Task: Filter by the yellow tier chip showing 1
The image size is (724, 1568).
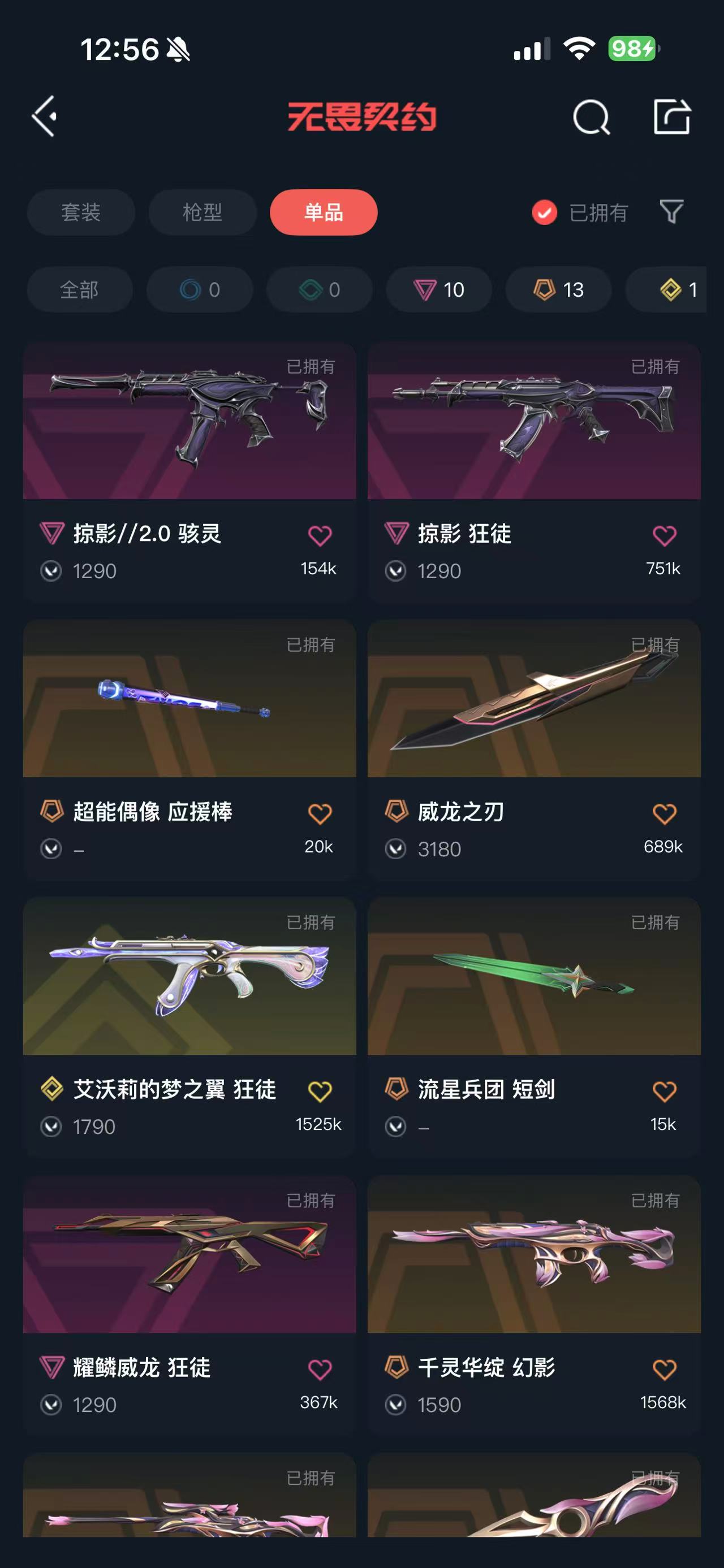Action: 667,289
